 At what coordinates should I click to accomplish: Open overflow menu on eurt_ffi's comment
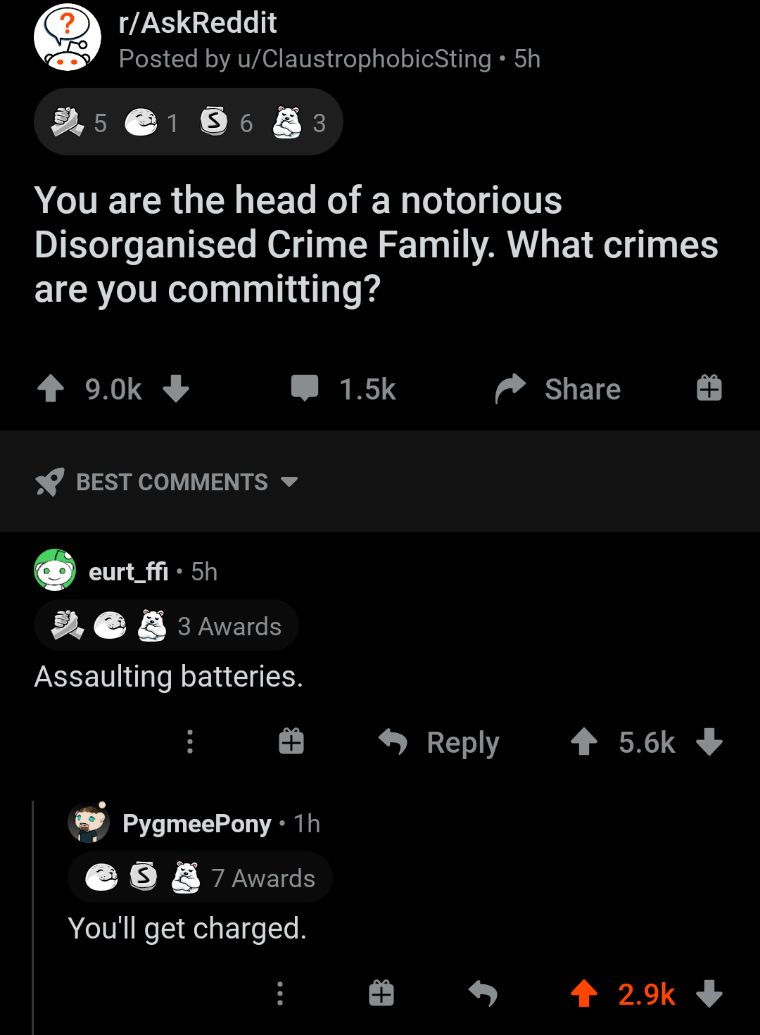pyautogui.click(x=190, y=742)
